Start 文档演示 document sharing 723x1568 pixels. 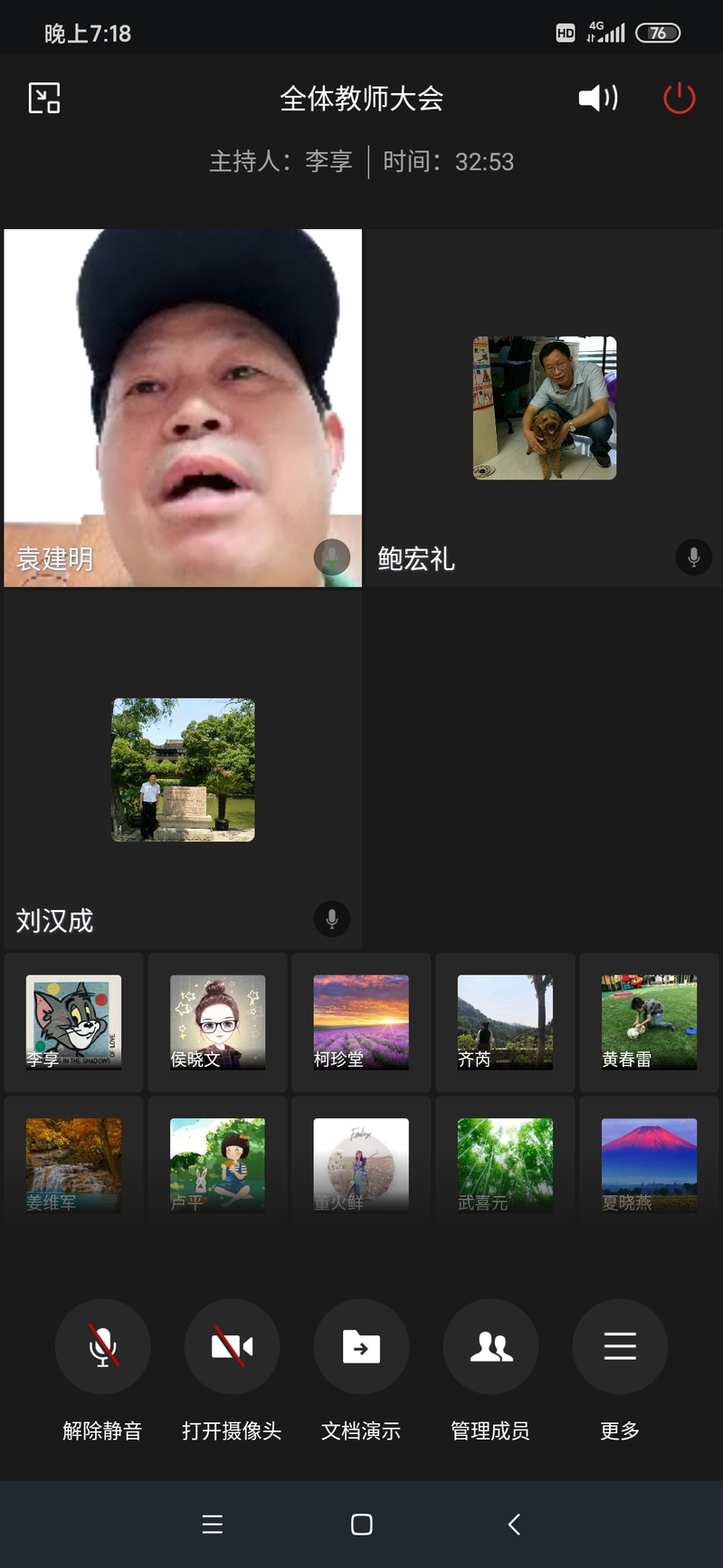pos(361,1346)
